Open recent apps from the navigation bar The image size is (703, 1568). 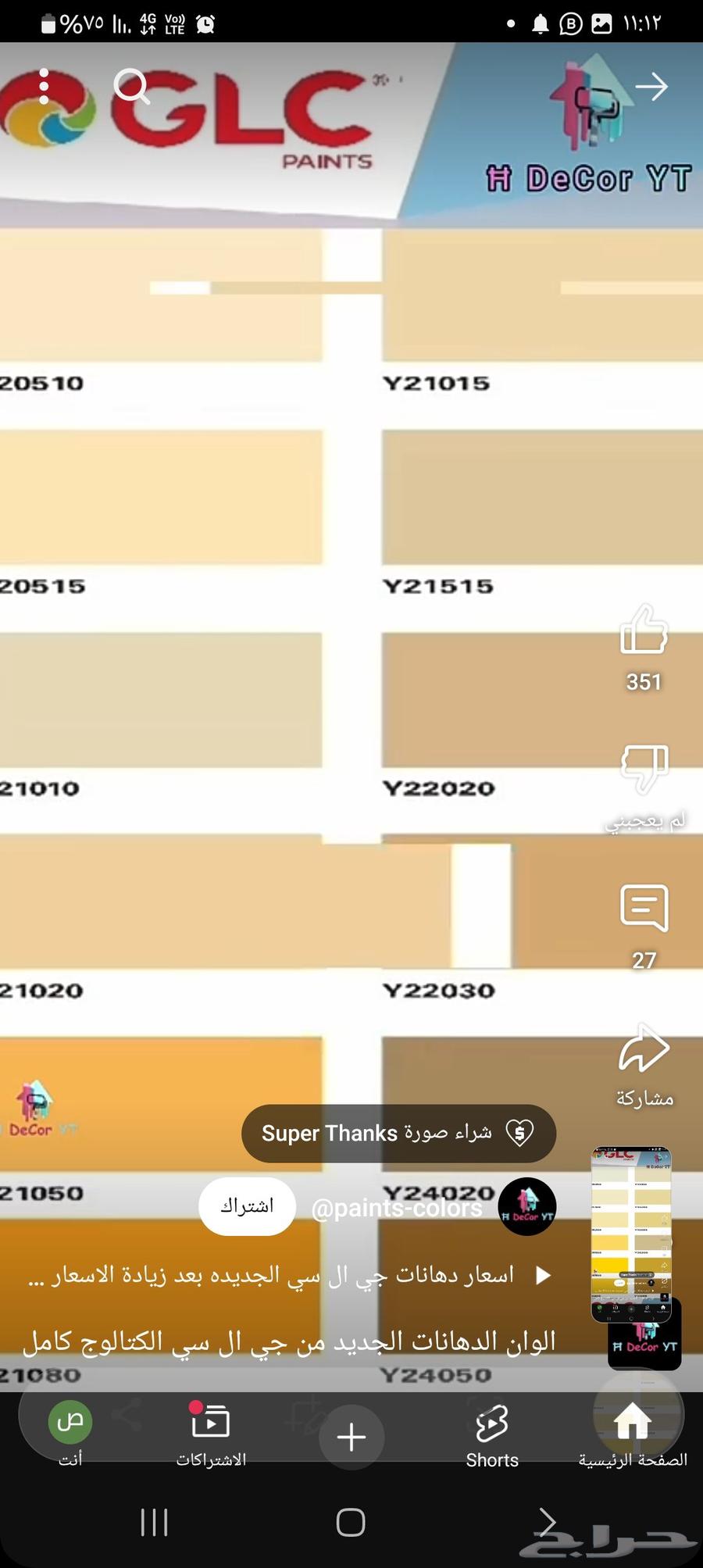[x=154, y=1522]
